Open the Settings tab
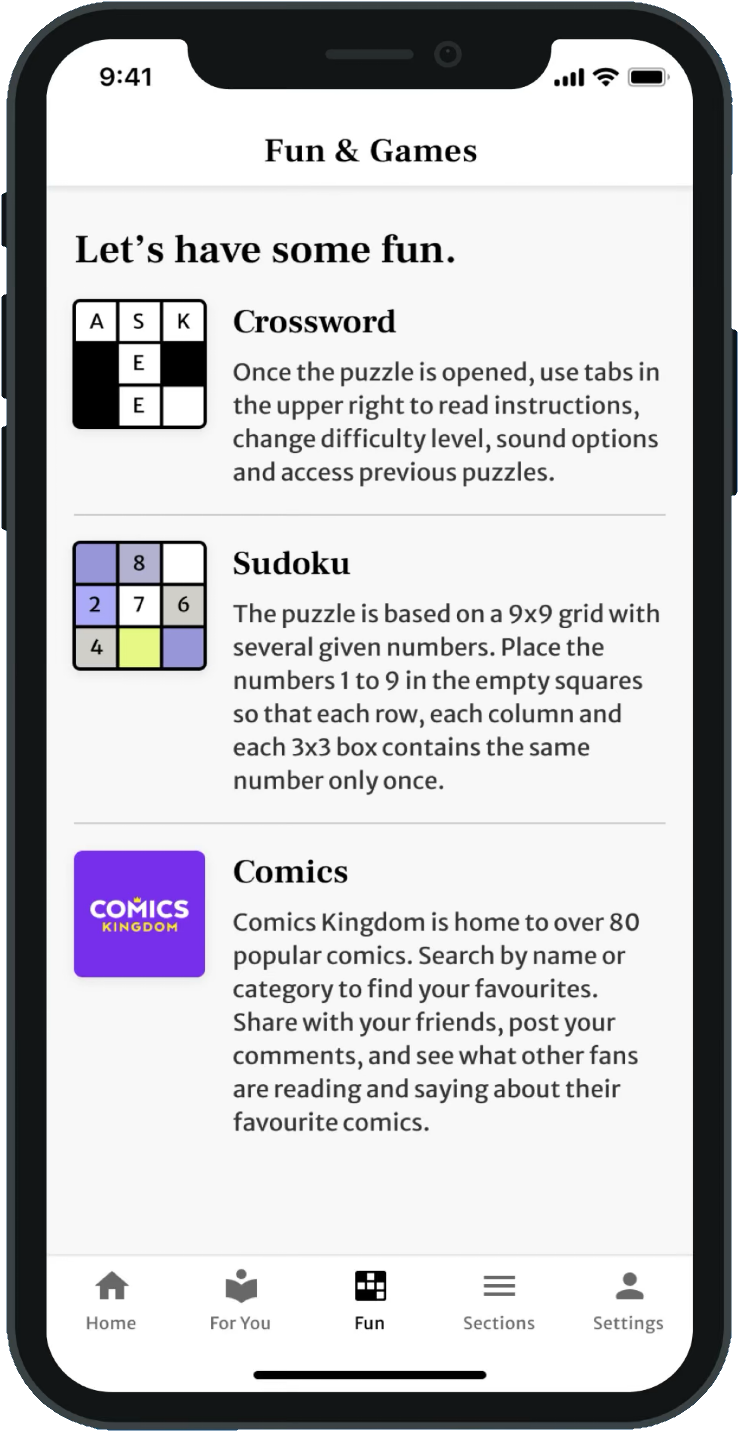 pos(628,1300)
